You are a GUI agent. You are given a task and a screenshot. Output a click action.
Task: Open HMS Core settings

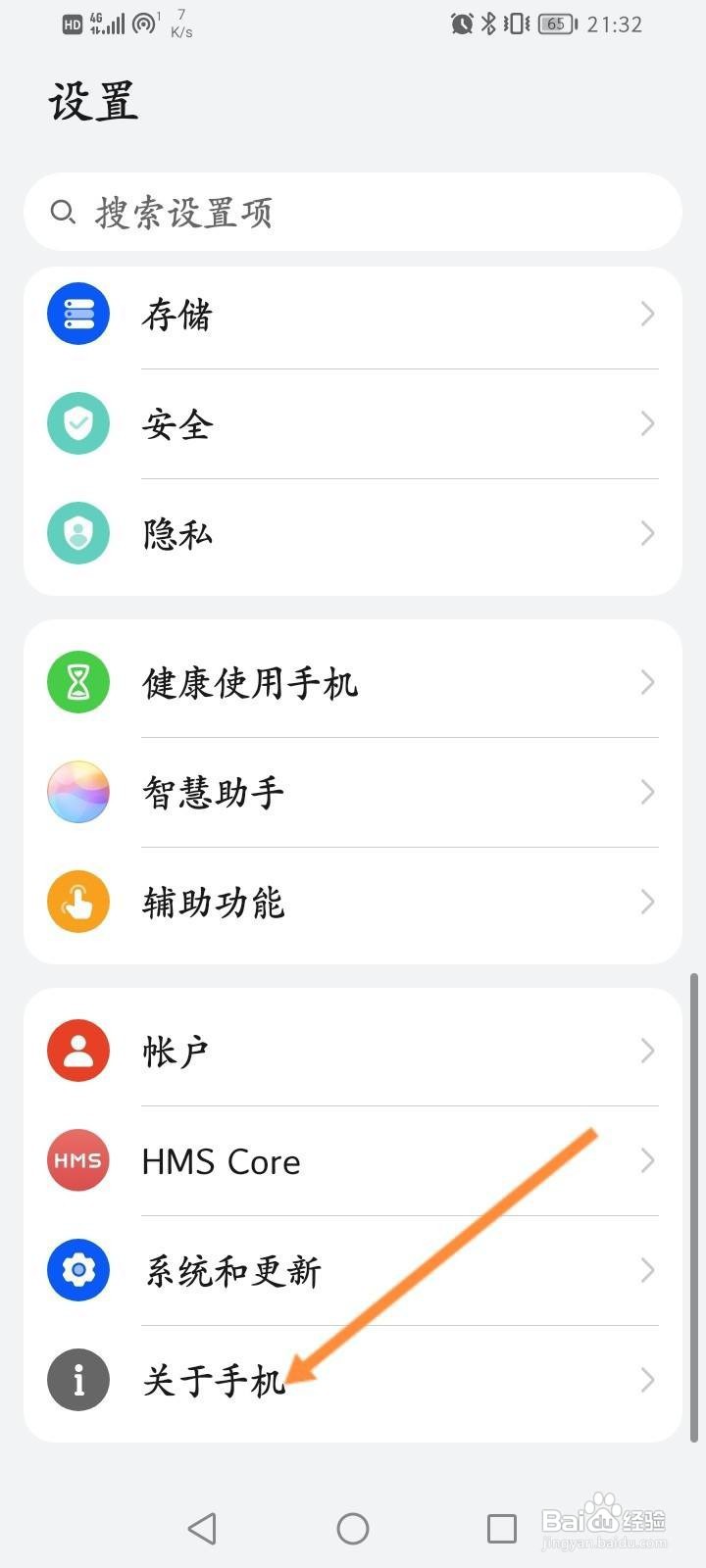(353, 1161)
